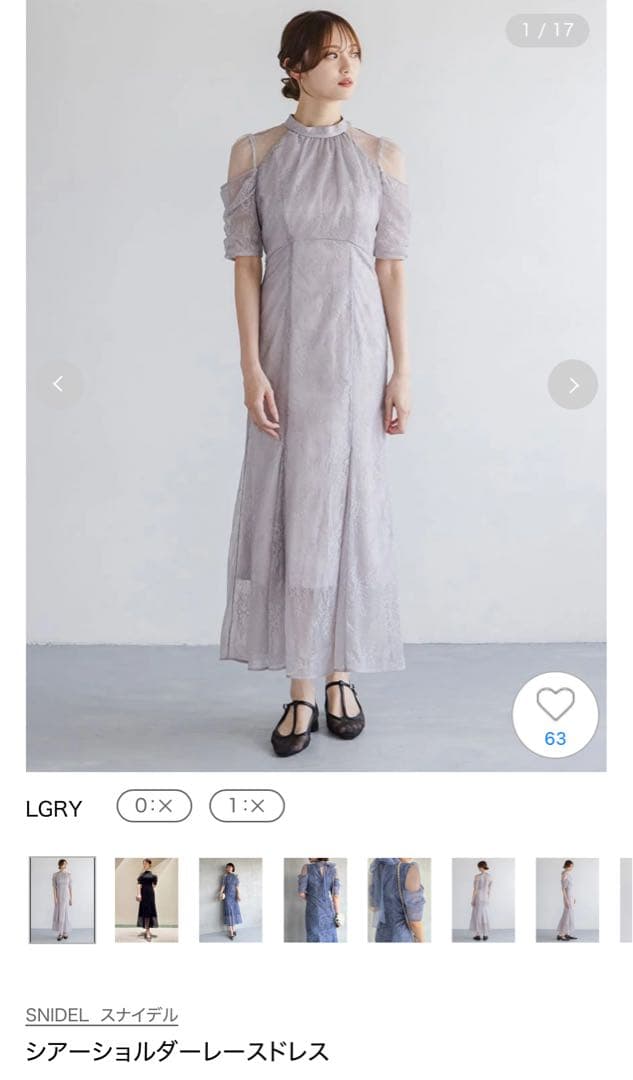This screenshot has width=633, height=1080.
Task: Select the black dress thumbnail
Action: tap(146, 899)
